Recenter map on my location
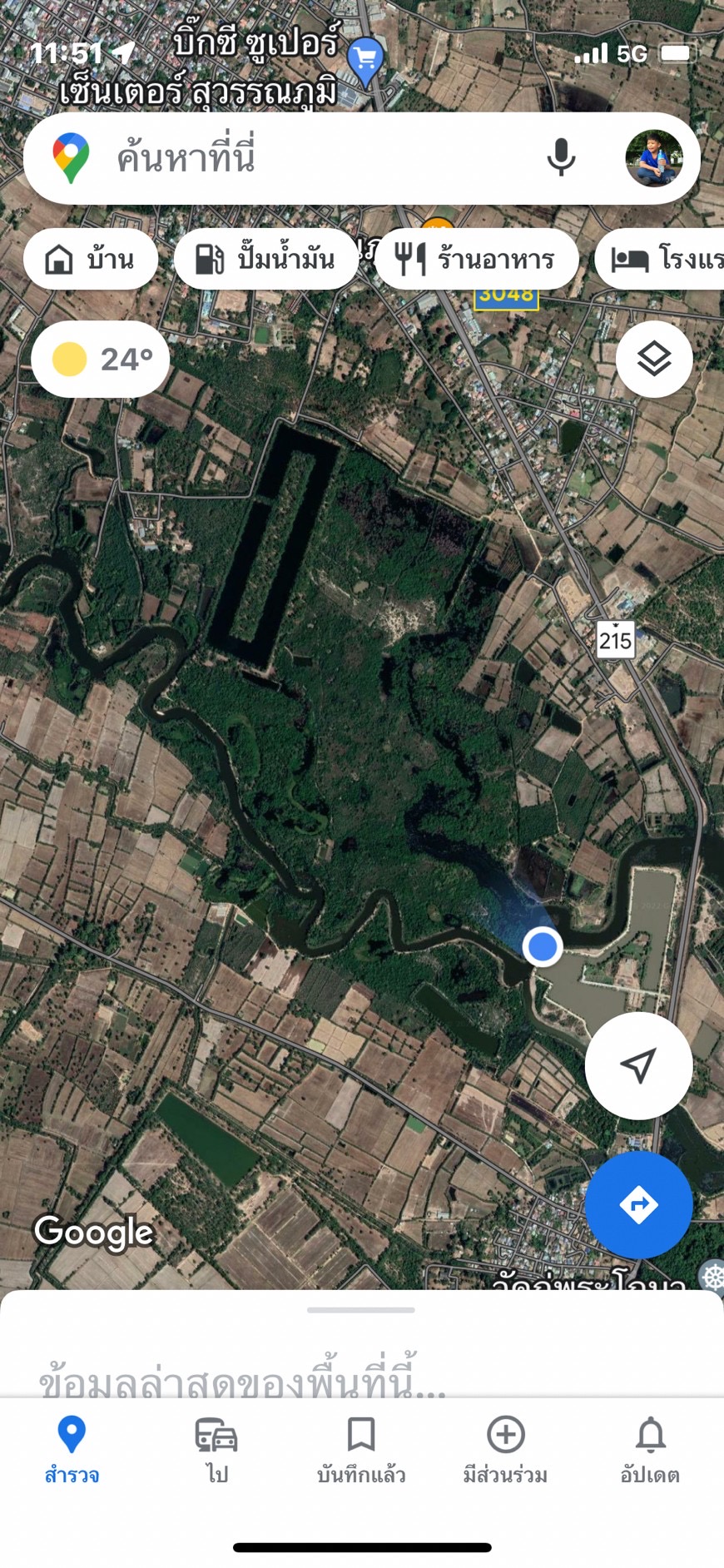This screenshot has width=724, height=1568. 638,1065
